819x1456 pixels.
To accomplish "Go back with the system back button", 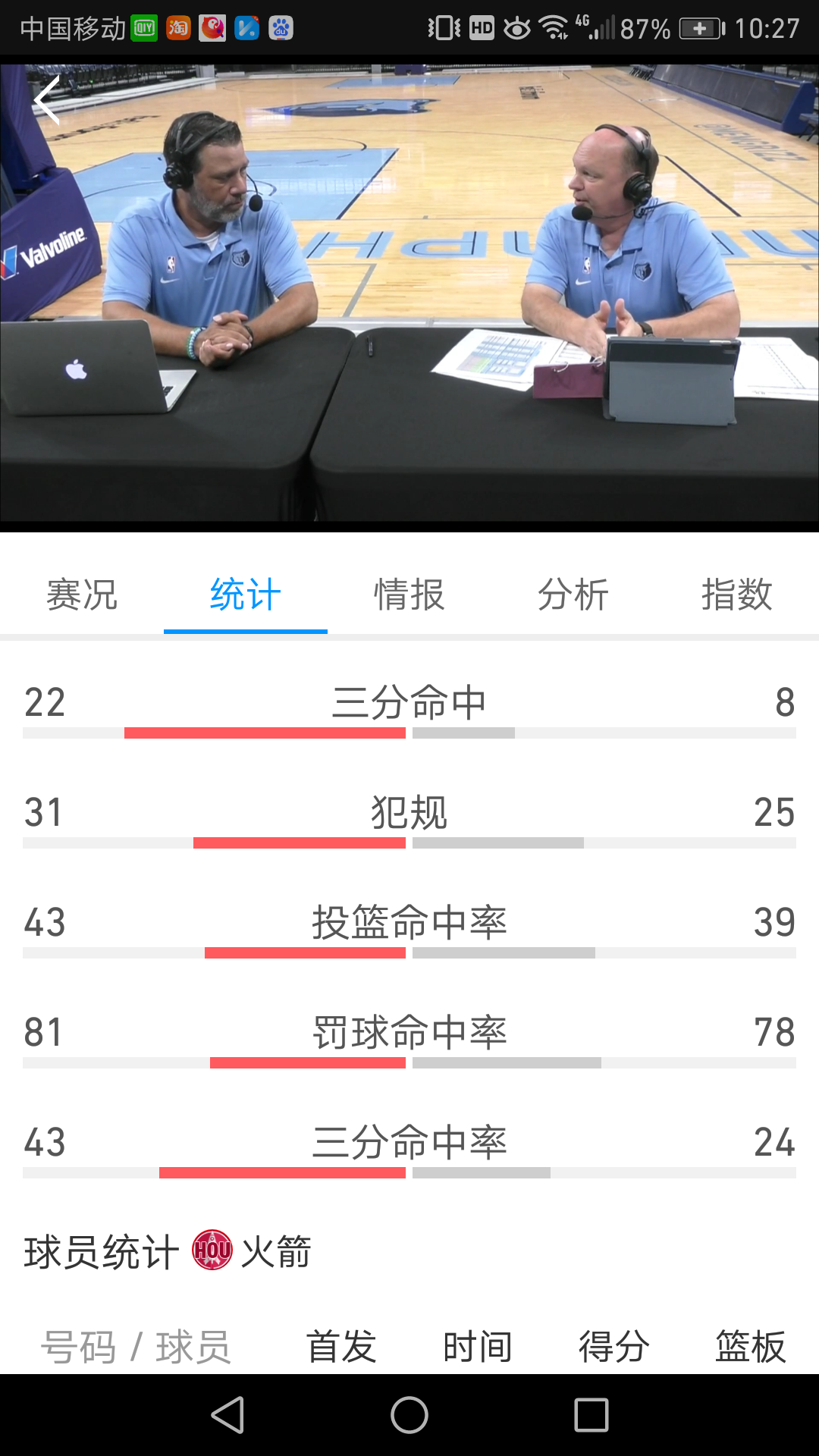I will [x=227, y=1415].
